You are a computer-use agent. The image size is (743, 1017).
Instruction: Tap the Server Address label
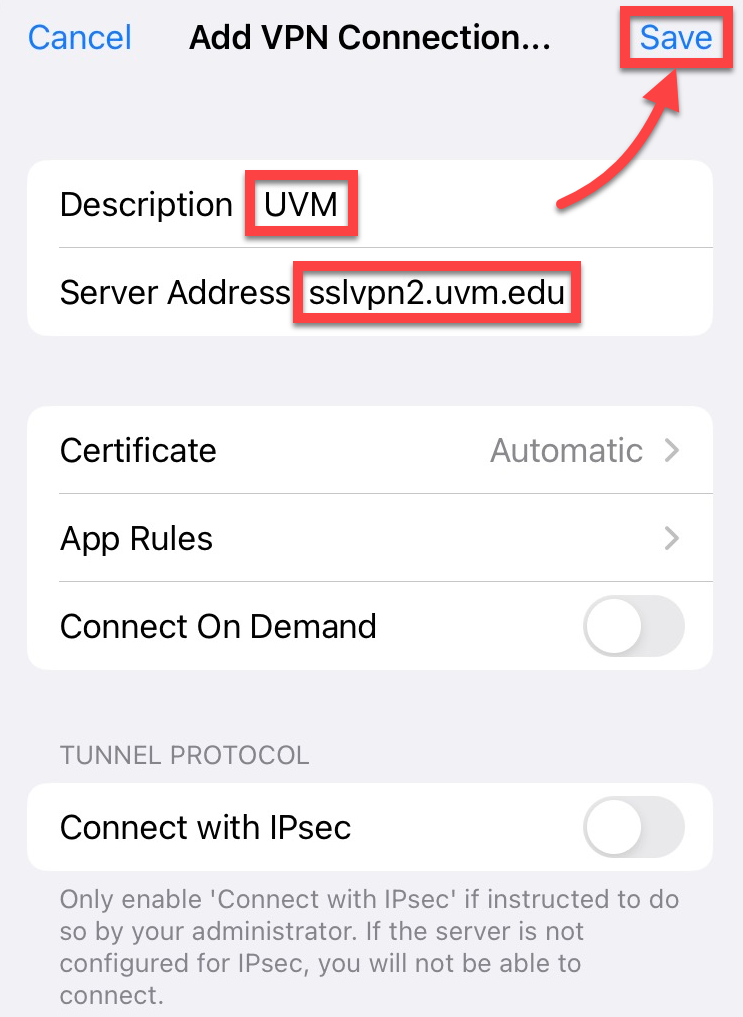[174, 292]
